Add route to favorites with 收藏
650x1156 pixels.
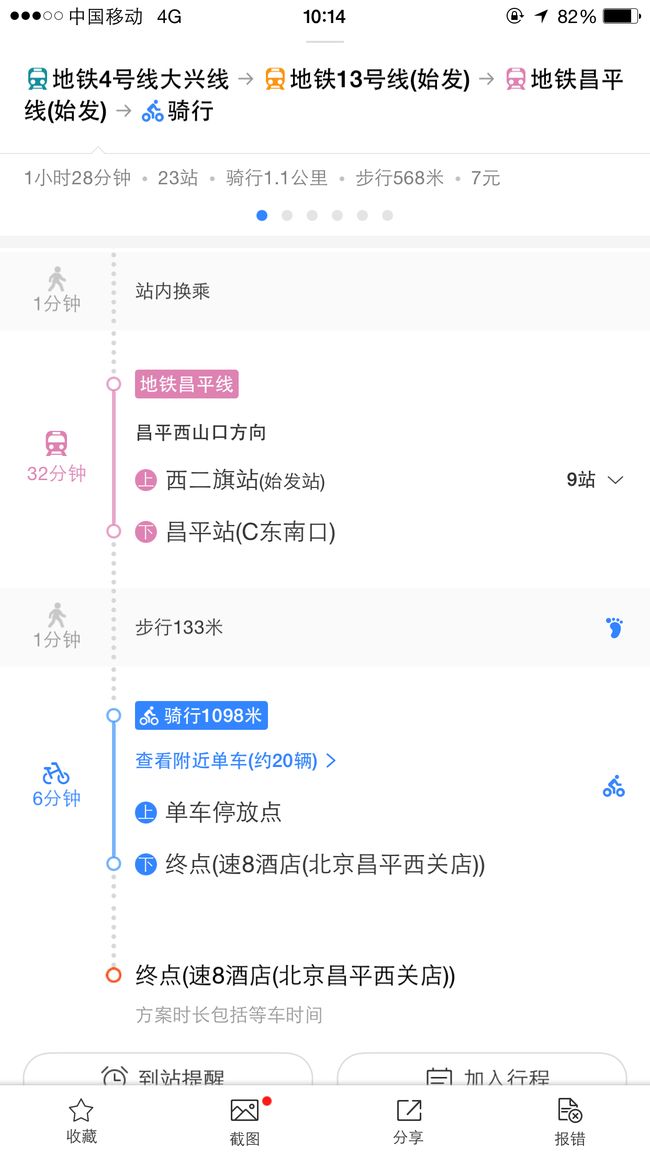pyautogui.click(x=81, y=1121)
